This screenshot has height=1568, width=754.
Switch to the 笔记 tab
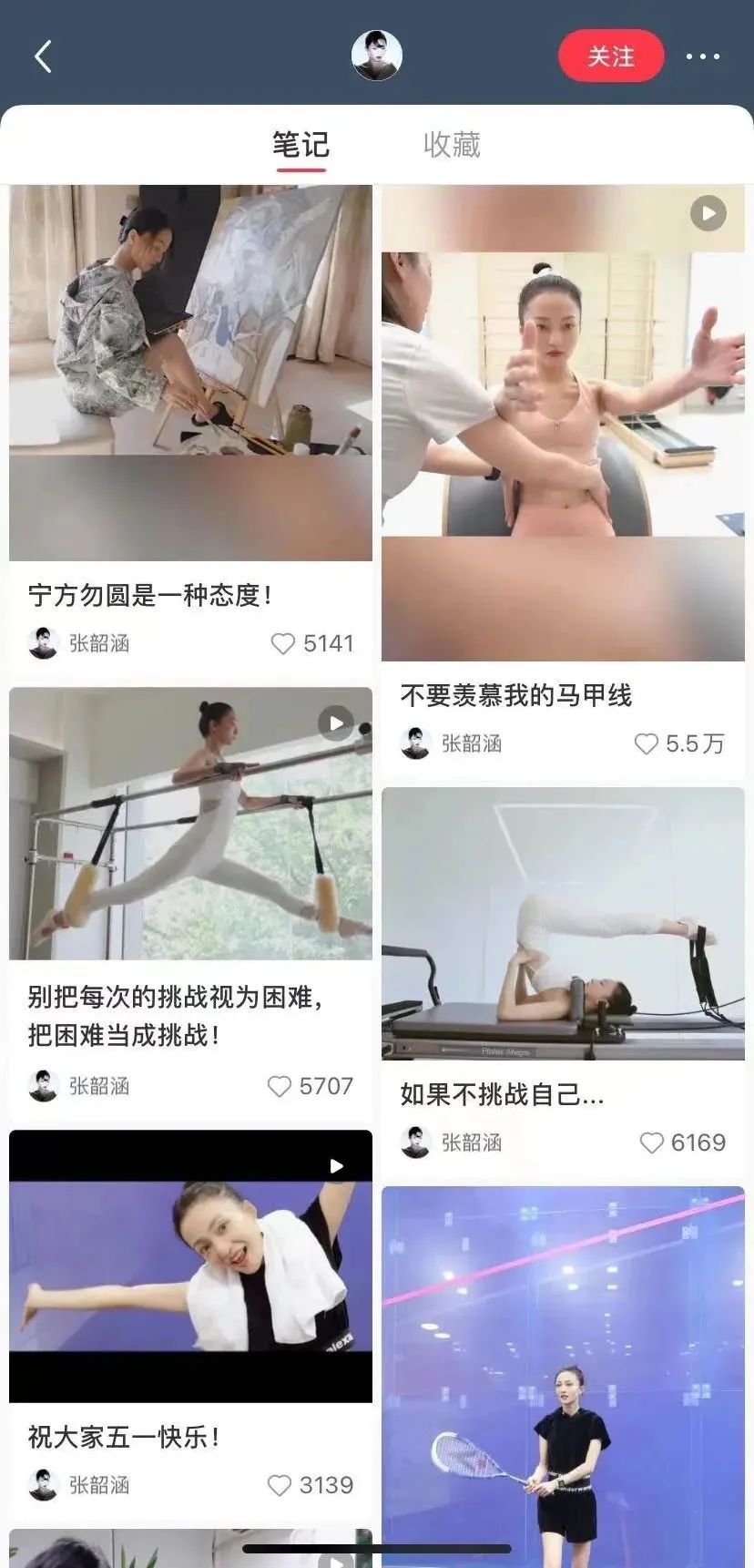(x=301, y=145)
